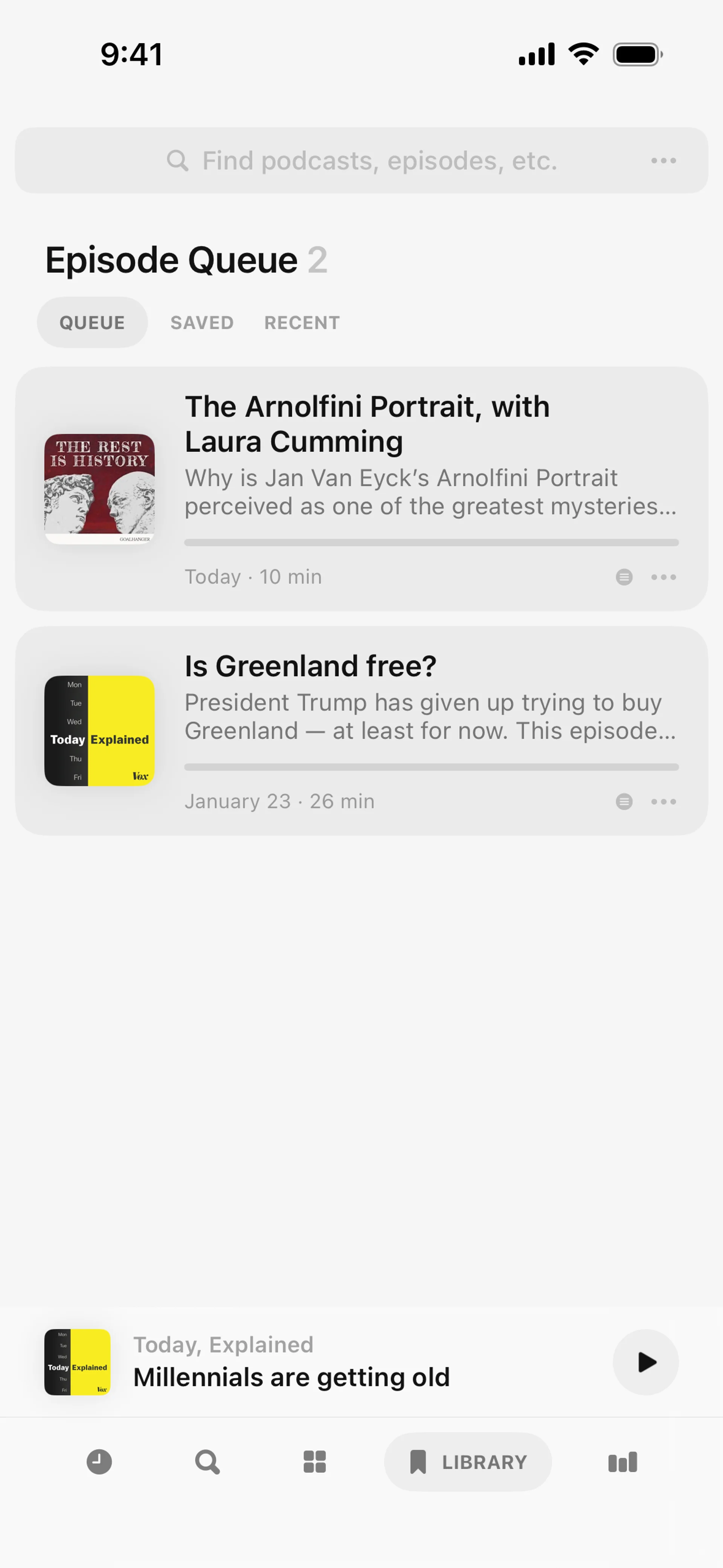Go to the clock tab in the bottom bar
The width and height of the screenshot is (723, 1568).
pyautogui.click(x=99, y=1462)
